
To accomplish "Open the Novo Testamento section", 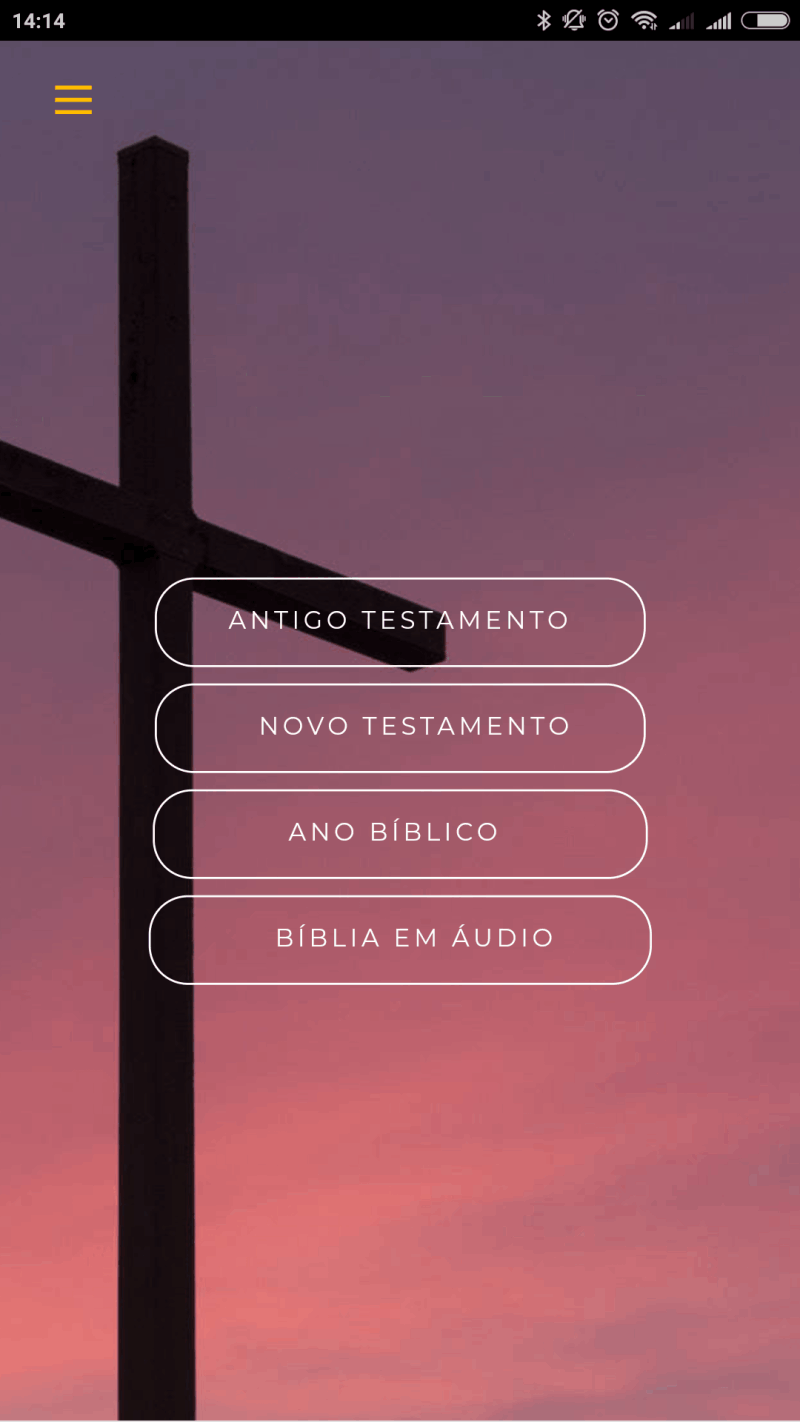I will point(400,728).
